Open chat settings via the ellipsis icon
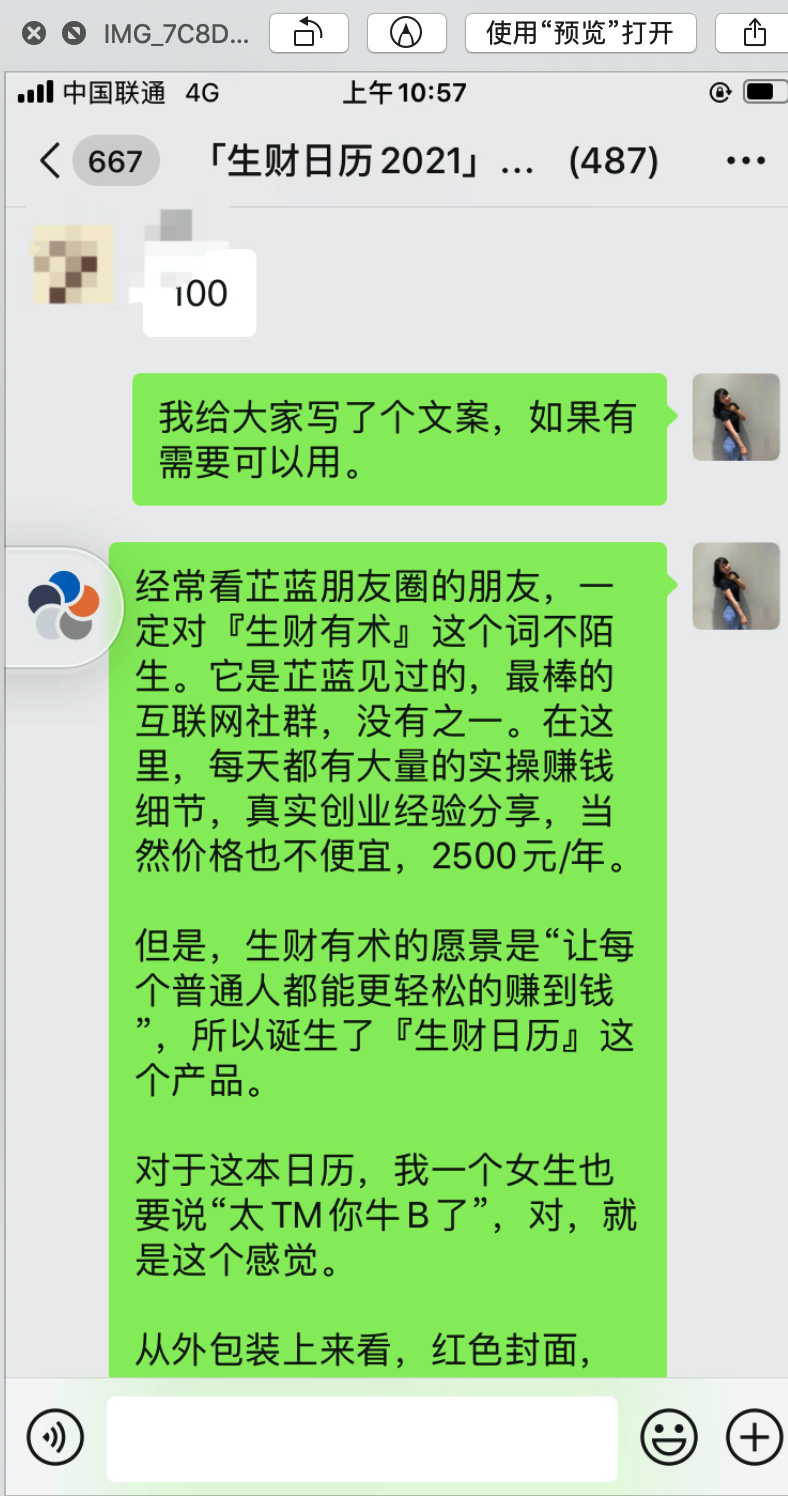Screen dimensions: 788x1496 coord(744,160)
